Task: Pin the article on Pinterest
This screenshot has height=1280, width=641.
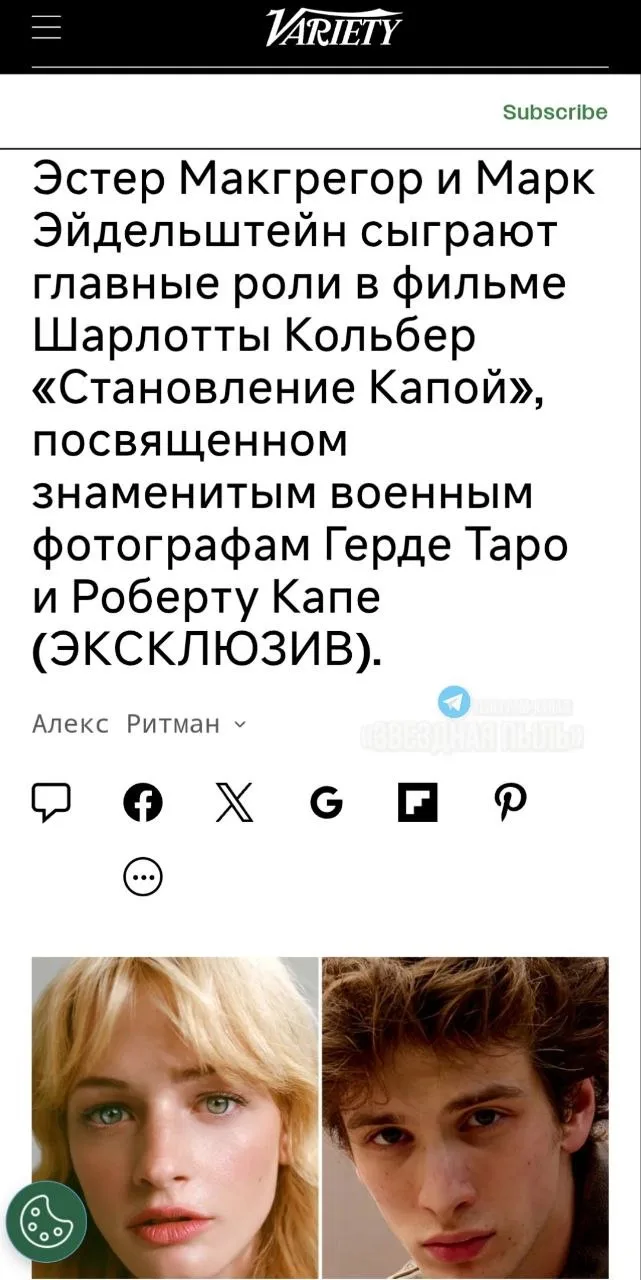Action: (511, 801)
